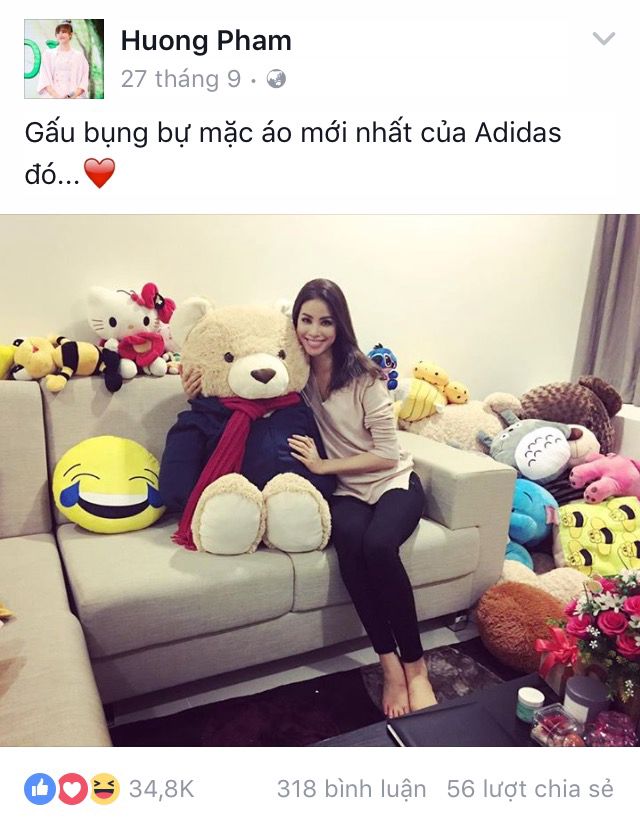Open the Huong Pham profile name link
Screen dimensions: 640x821
point(206,41)
